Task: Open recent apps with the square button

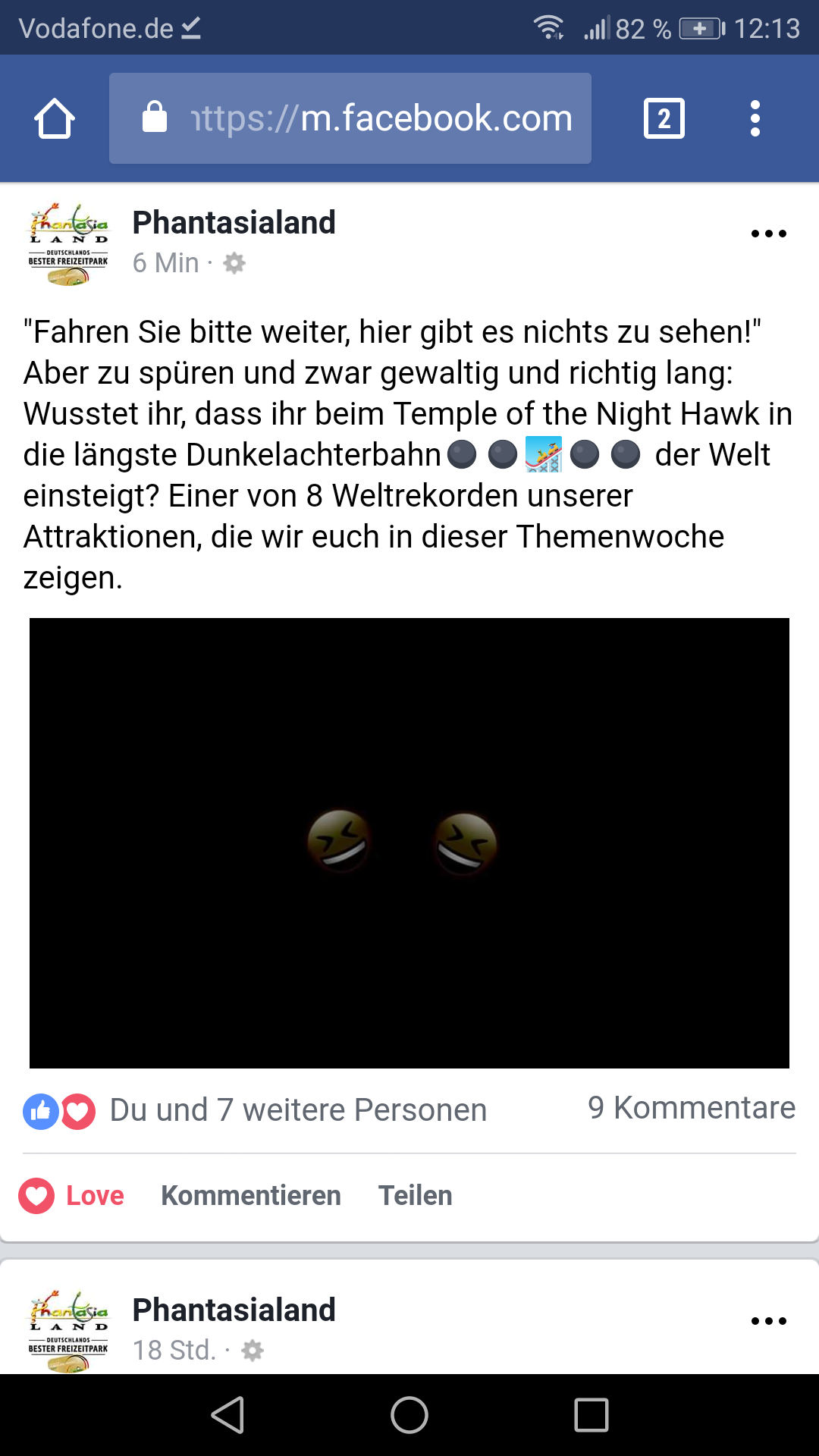Action: (591, 1415)
